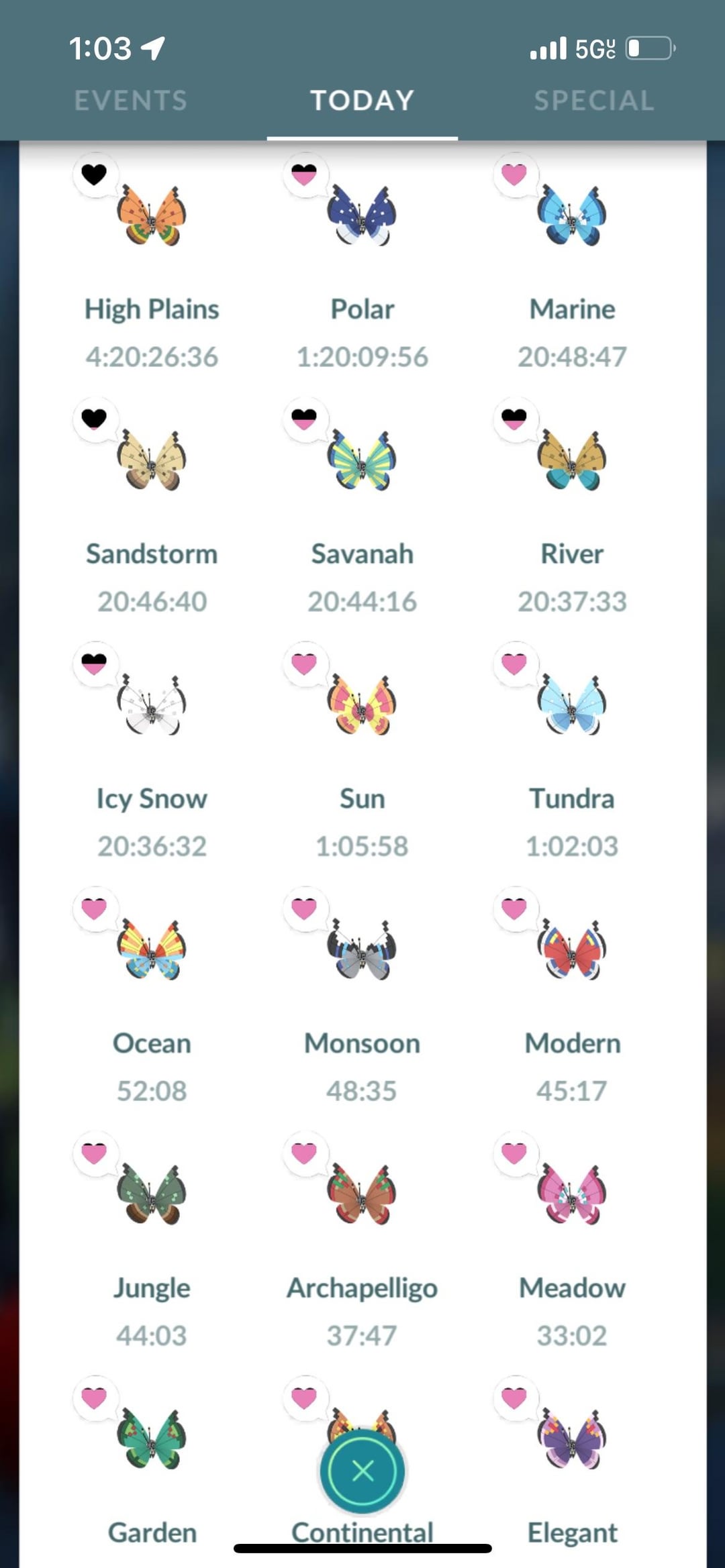View the Icy Snow Vivillon
Screen dimensions: 725x1568
click(152, 706)
